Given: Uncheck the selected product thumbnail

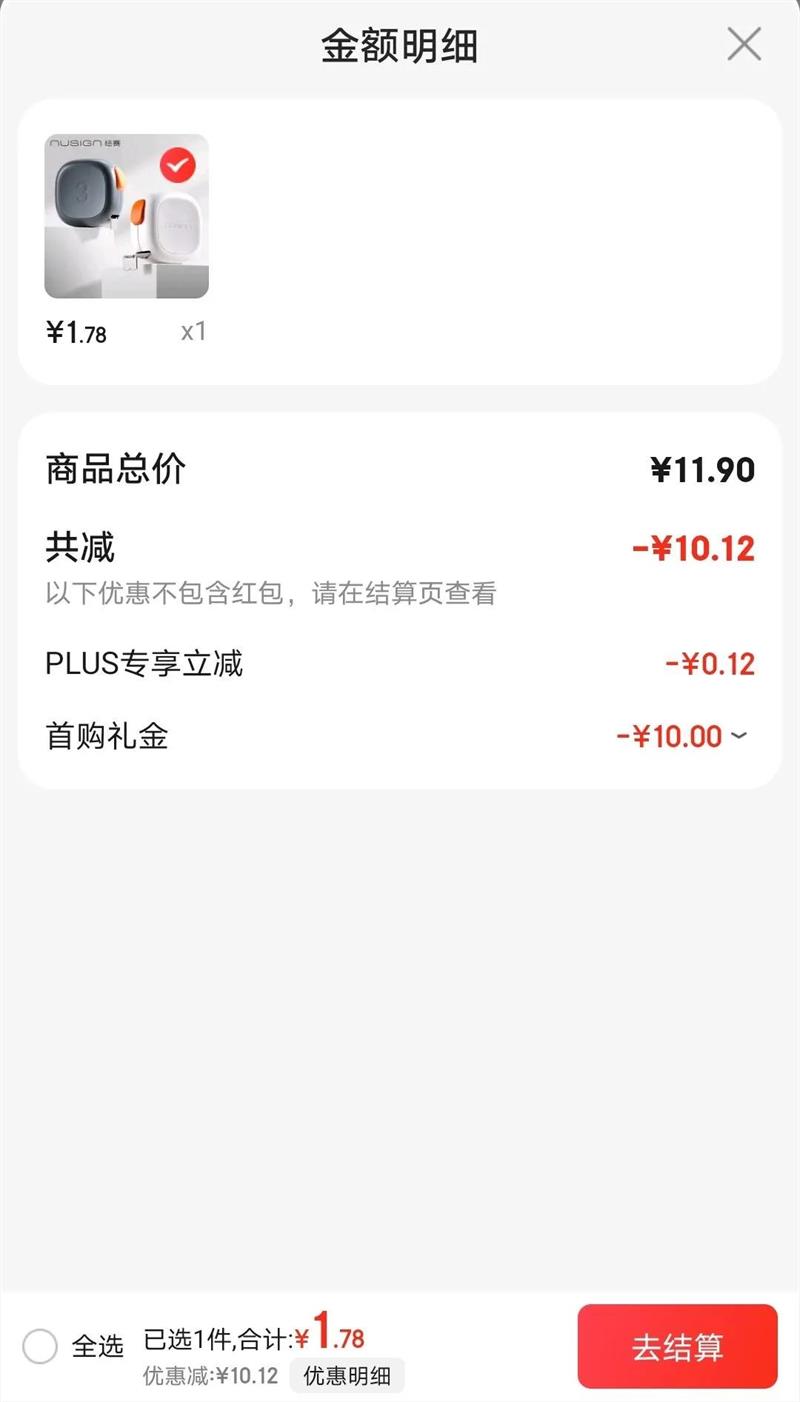Looking at the screenshot, I should (x=177, y=165).
